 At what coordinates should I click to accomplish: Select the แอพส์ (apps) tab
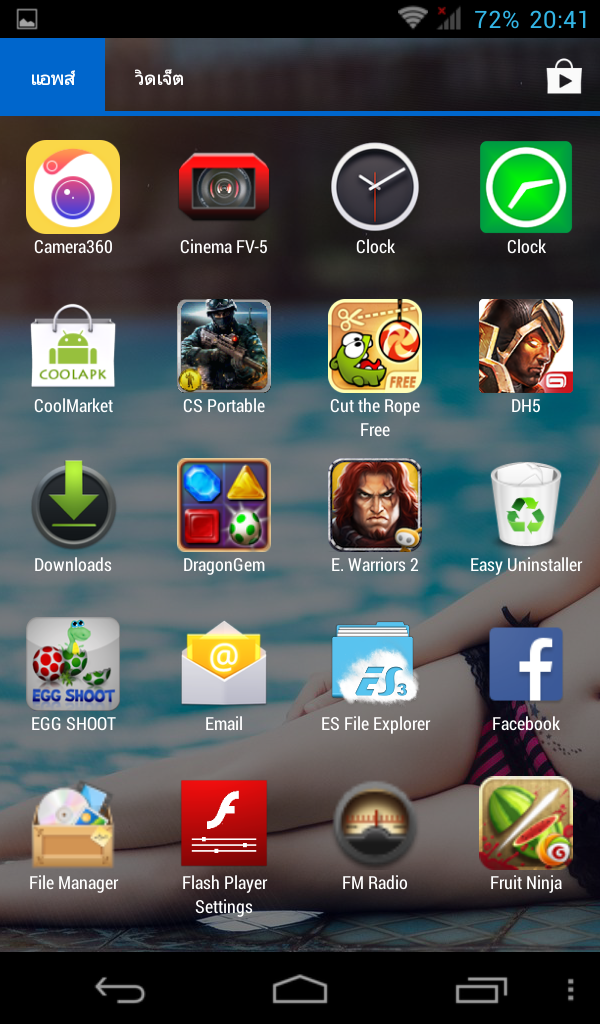coord(53,78)
